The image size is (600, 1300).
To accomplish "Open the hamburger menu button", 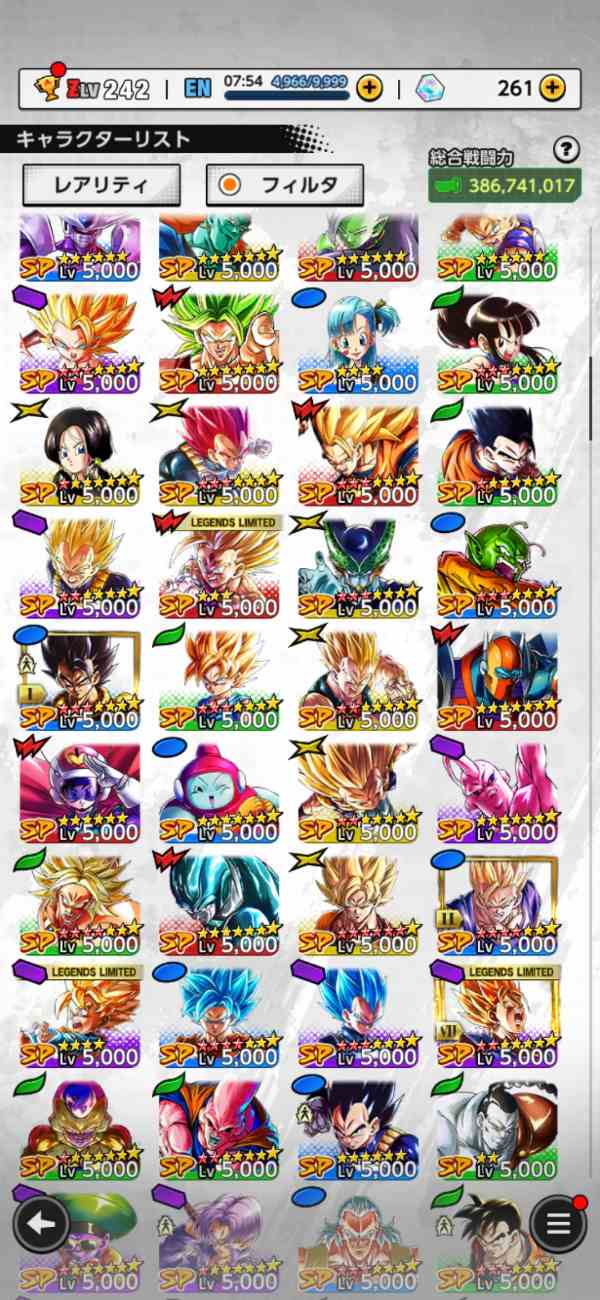I will pyautogui.click(x=558, y=1223).
